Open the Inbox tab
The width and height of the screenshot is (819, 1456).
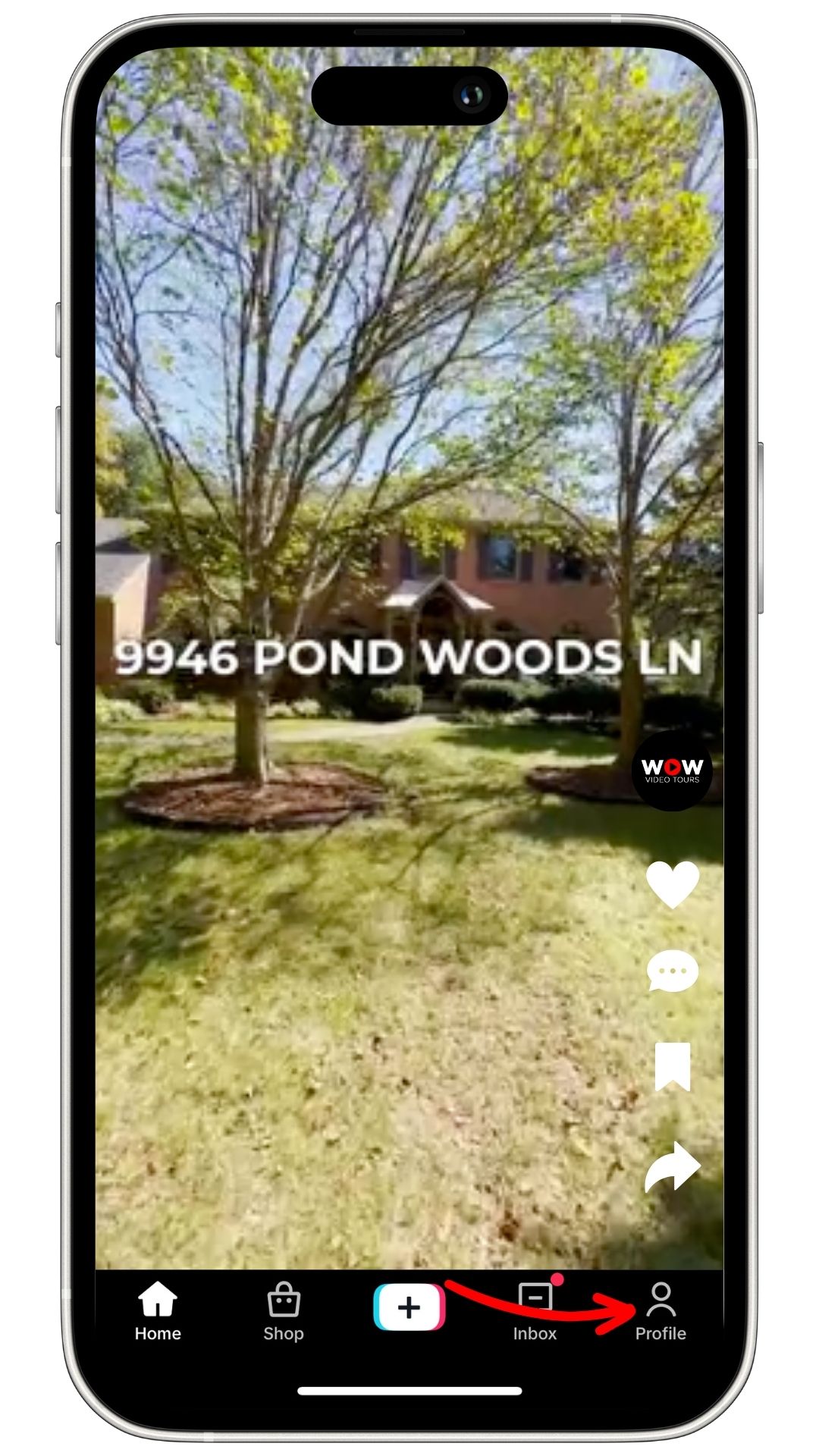click(x=535, y=1312)
